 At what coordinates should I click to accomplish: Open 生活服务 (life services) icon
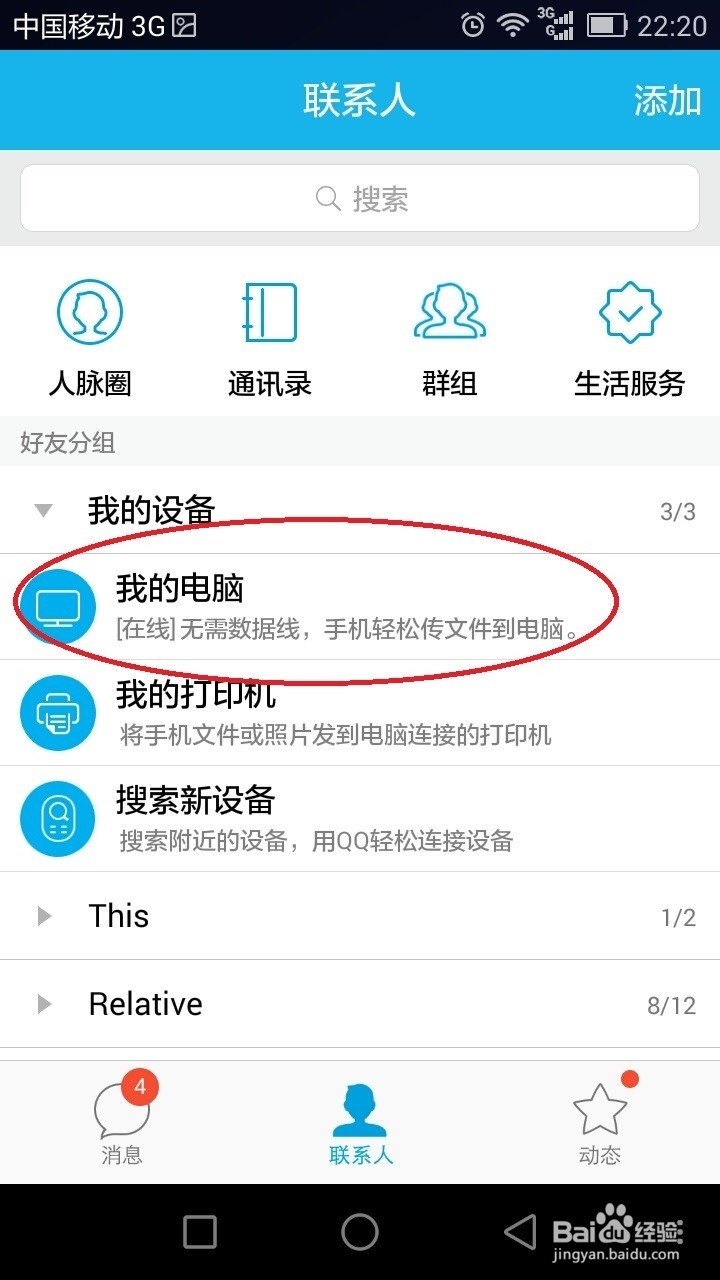point(630,312)
